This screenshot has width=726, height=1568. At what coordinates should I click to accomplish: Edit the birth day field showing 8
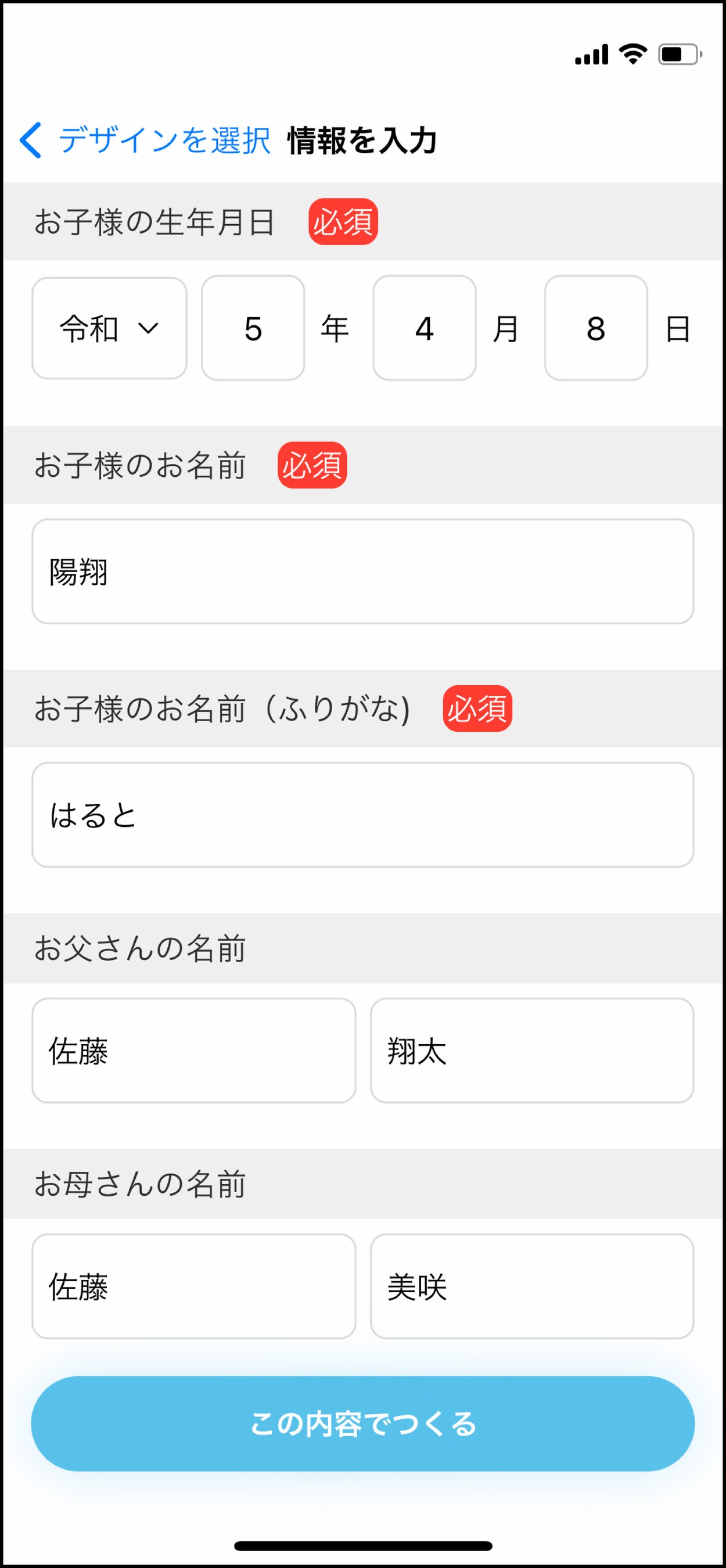coord(596,329)
